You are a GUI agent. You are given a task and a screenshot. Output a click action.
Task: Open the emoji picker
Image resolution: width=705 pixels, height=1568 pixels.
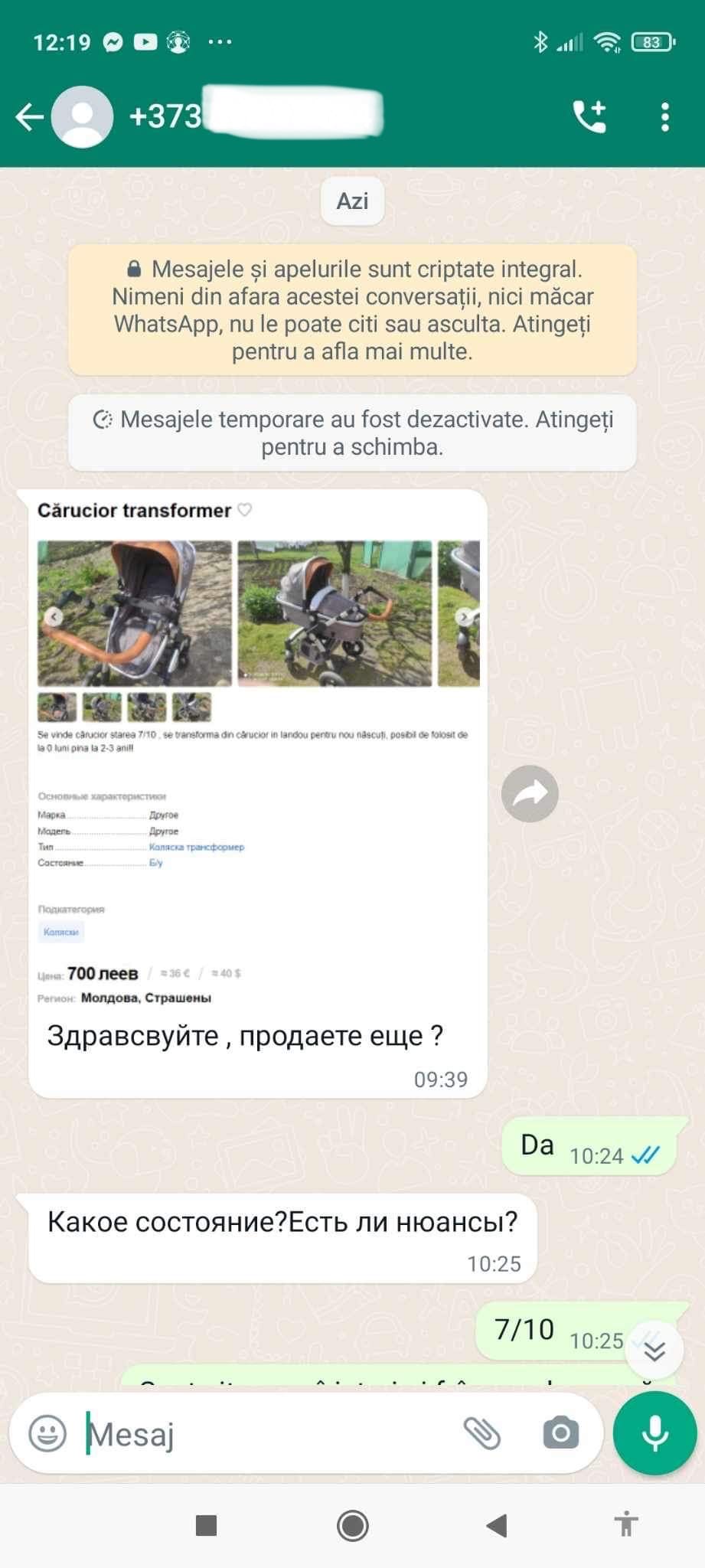[x=47, y=1433]
